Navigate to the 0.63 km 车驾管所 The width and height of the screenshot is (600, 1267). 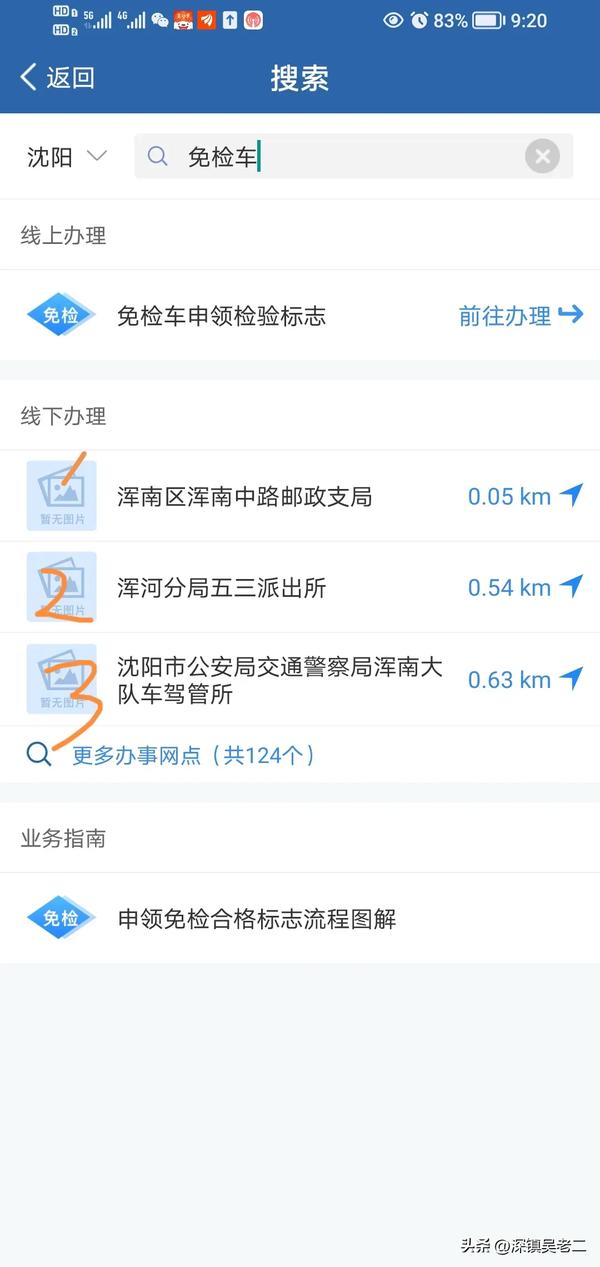(x=570, y=679)
